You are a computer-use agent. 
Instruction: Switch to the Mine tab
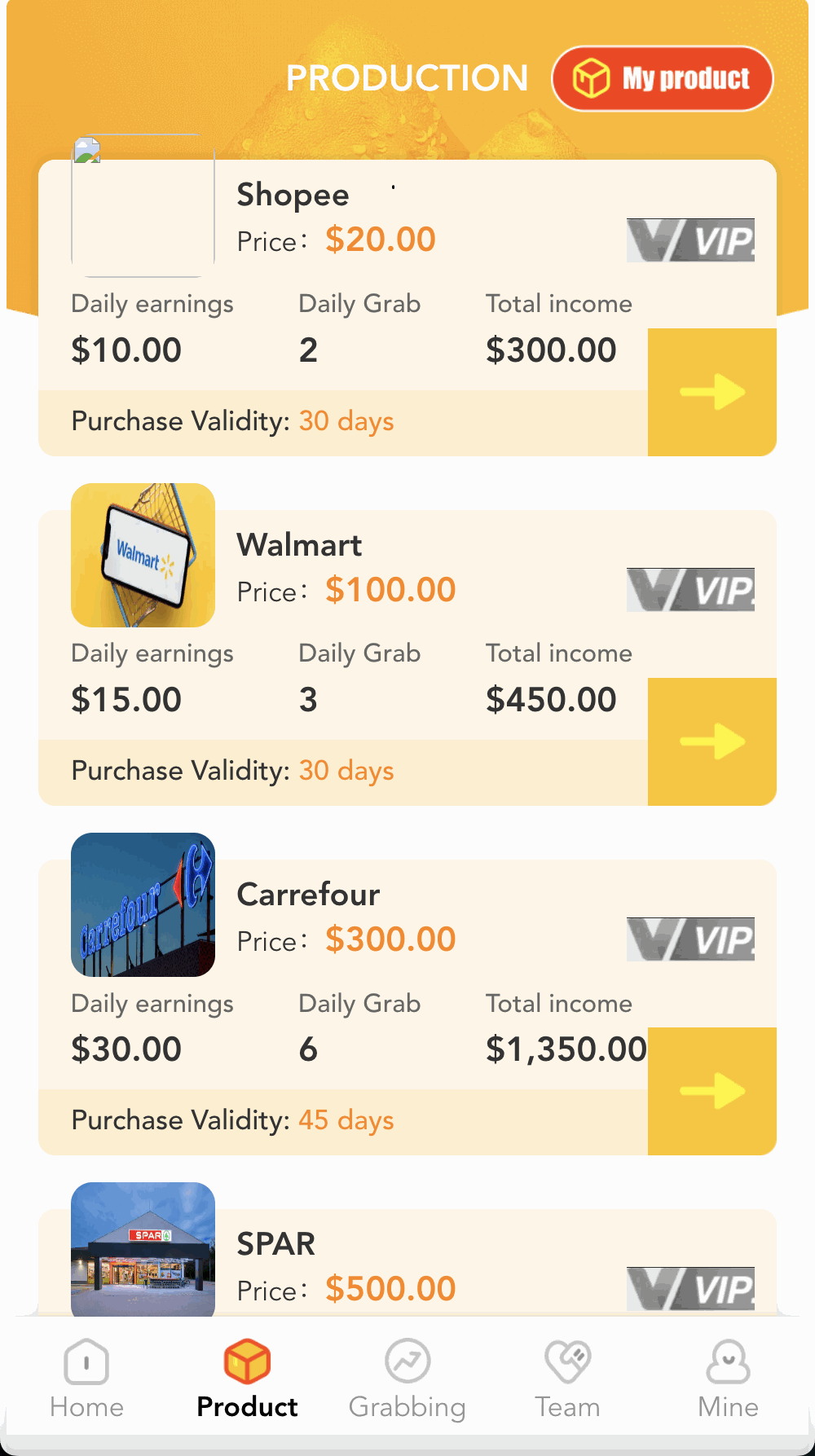coord(728,1379)
